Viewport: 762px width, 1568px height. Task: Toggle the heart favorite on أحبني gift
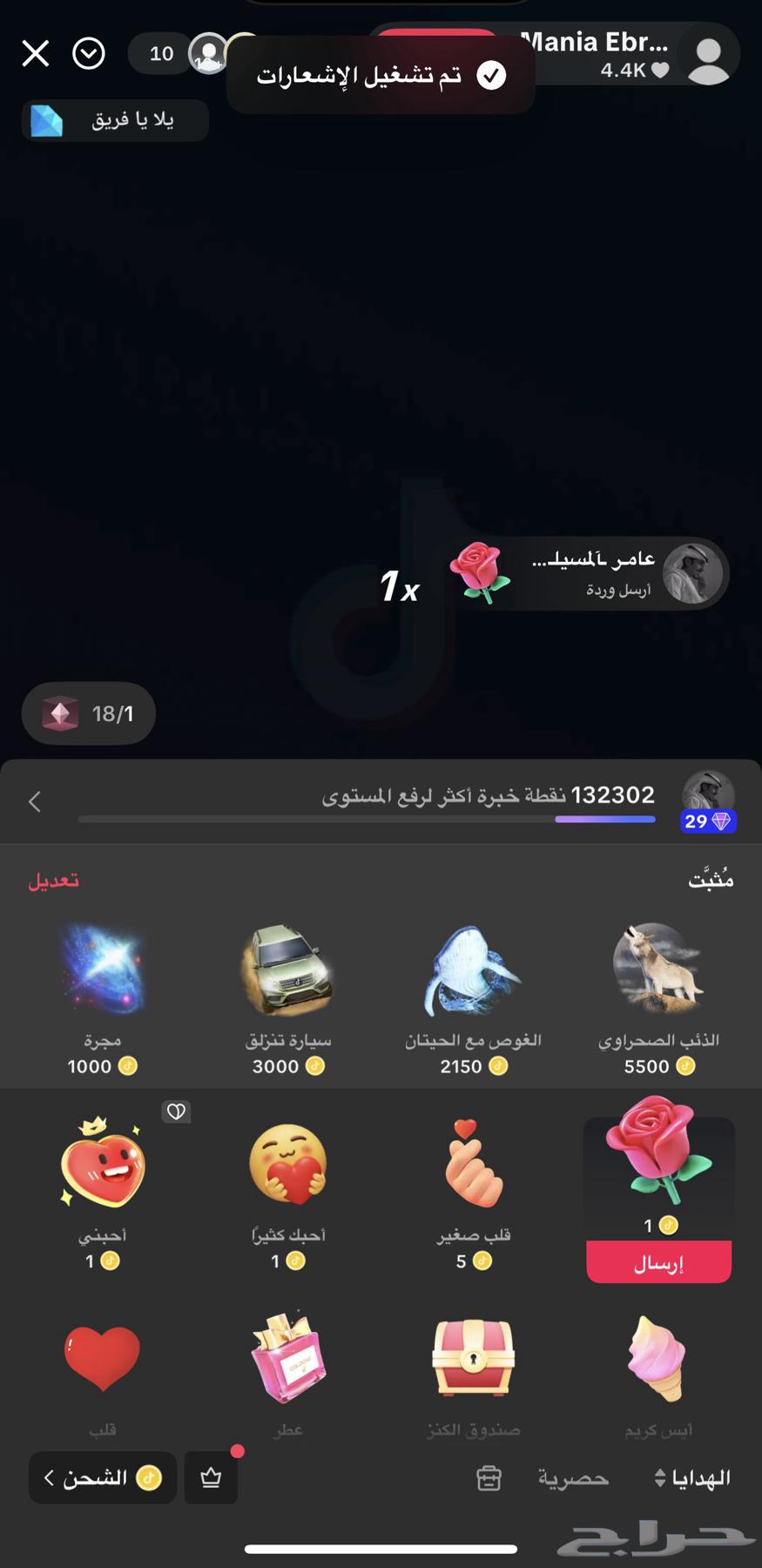pyautogui.click(x=176, y=1112)
